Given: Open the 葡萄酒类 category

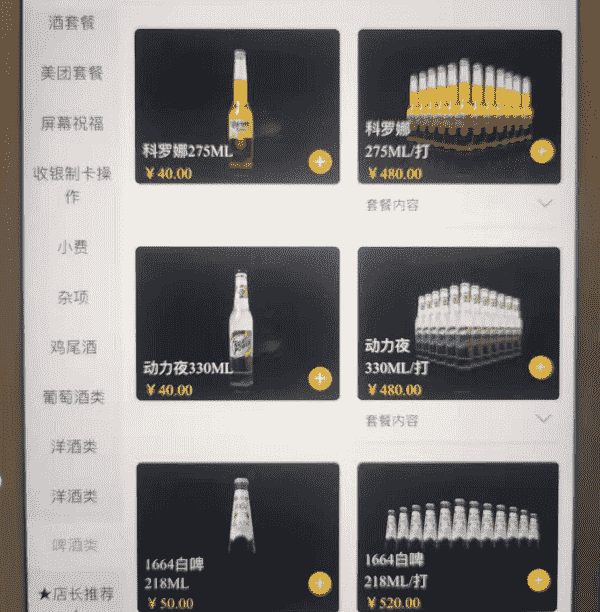Looking at the screenshot, I should coord(71,396).
